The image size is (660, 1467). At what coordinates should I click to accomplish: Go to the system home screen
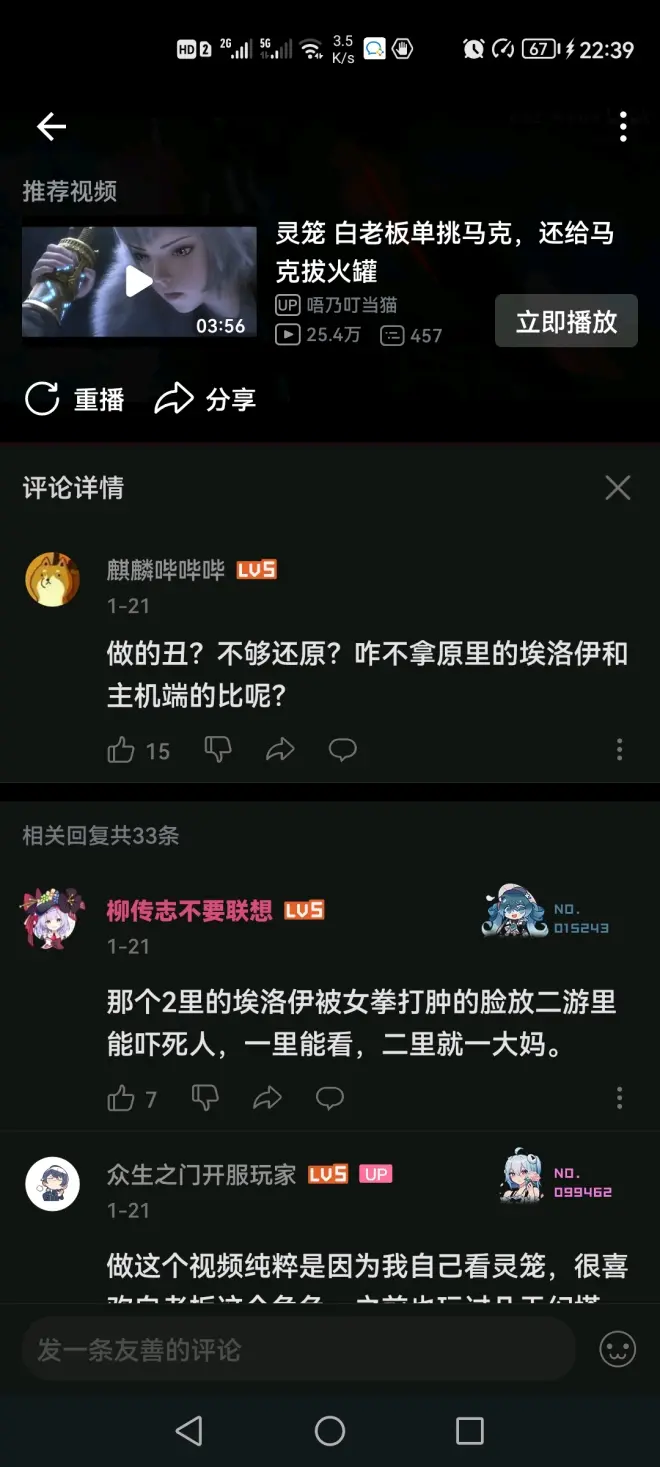(330, 1431)
